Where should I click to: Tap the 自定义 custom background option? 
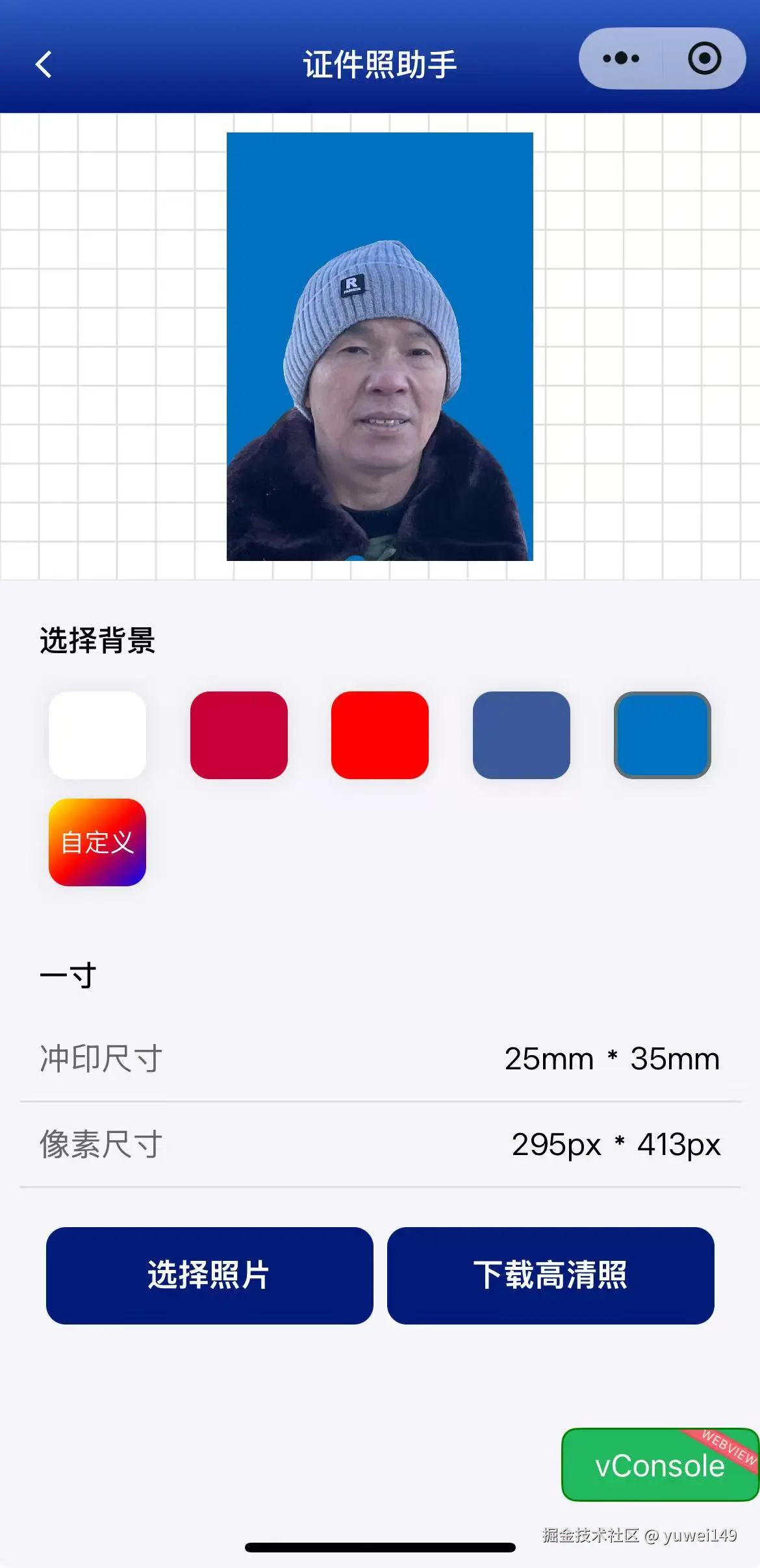[x=96, y=842]
